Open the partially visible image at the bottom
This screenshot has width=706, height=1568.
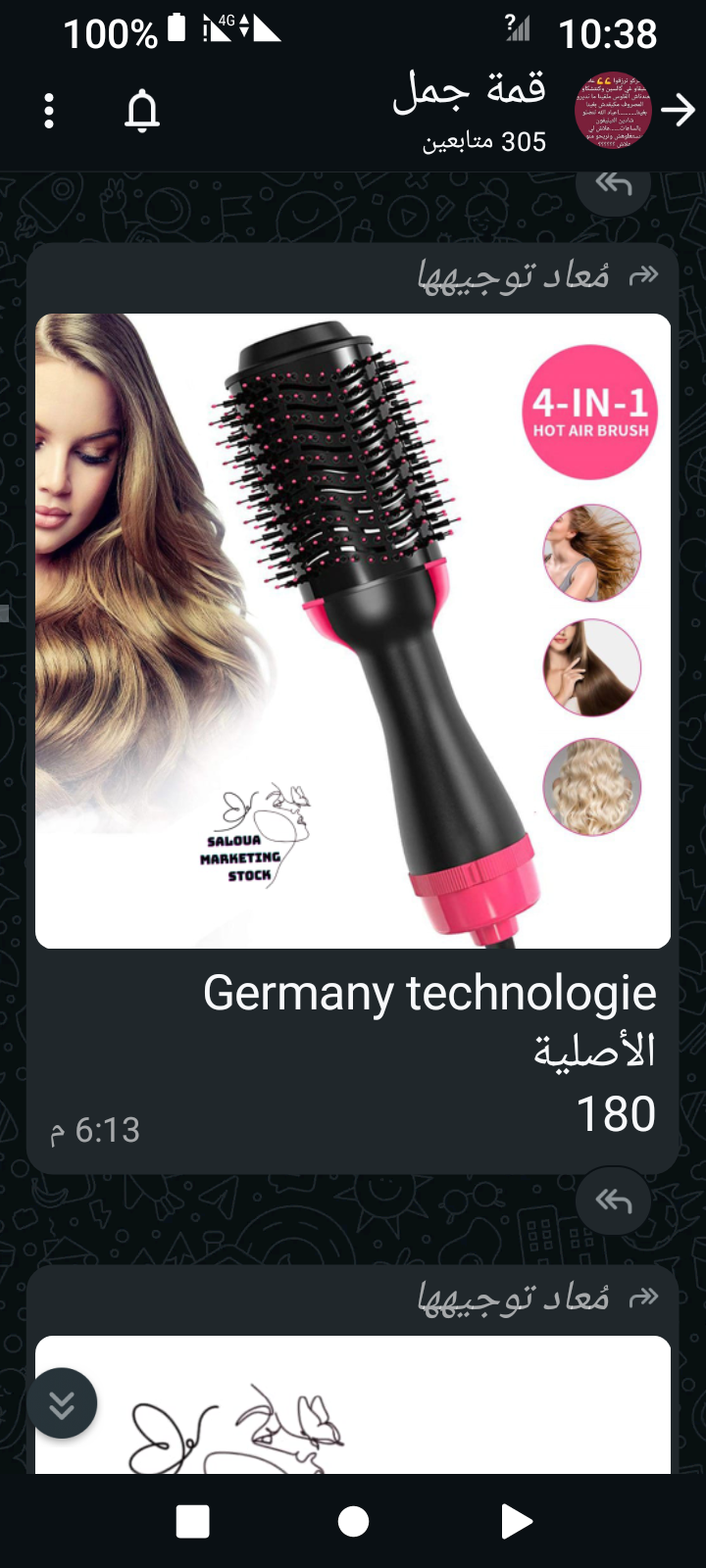click(353, 1406)
